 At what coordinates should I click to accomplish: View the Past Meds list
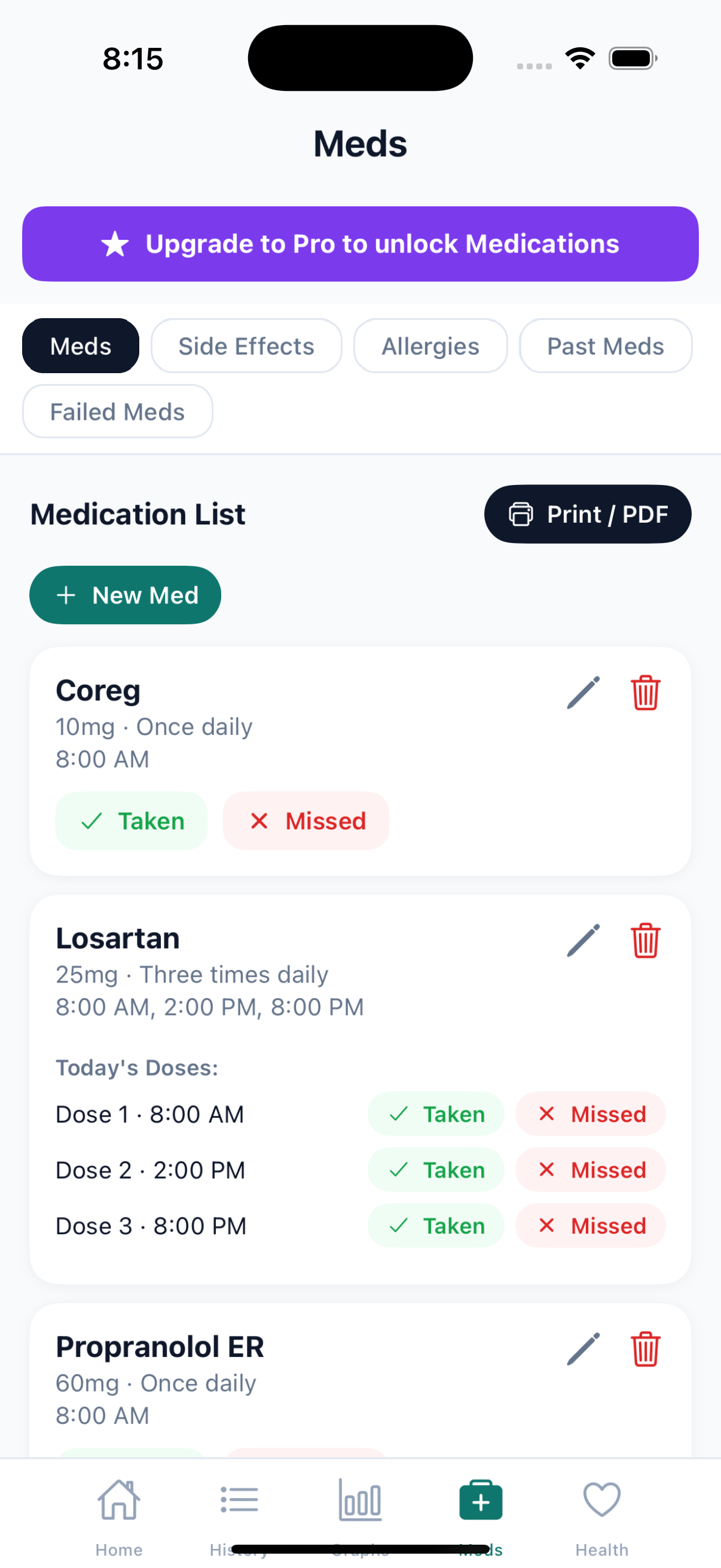tap(605, 346)
